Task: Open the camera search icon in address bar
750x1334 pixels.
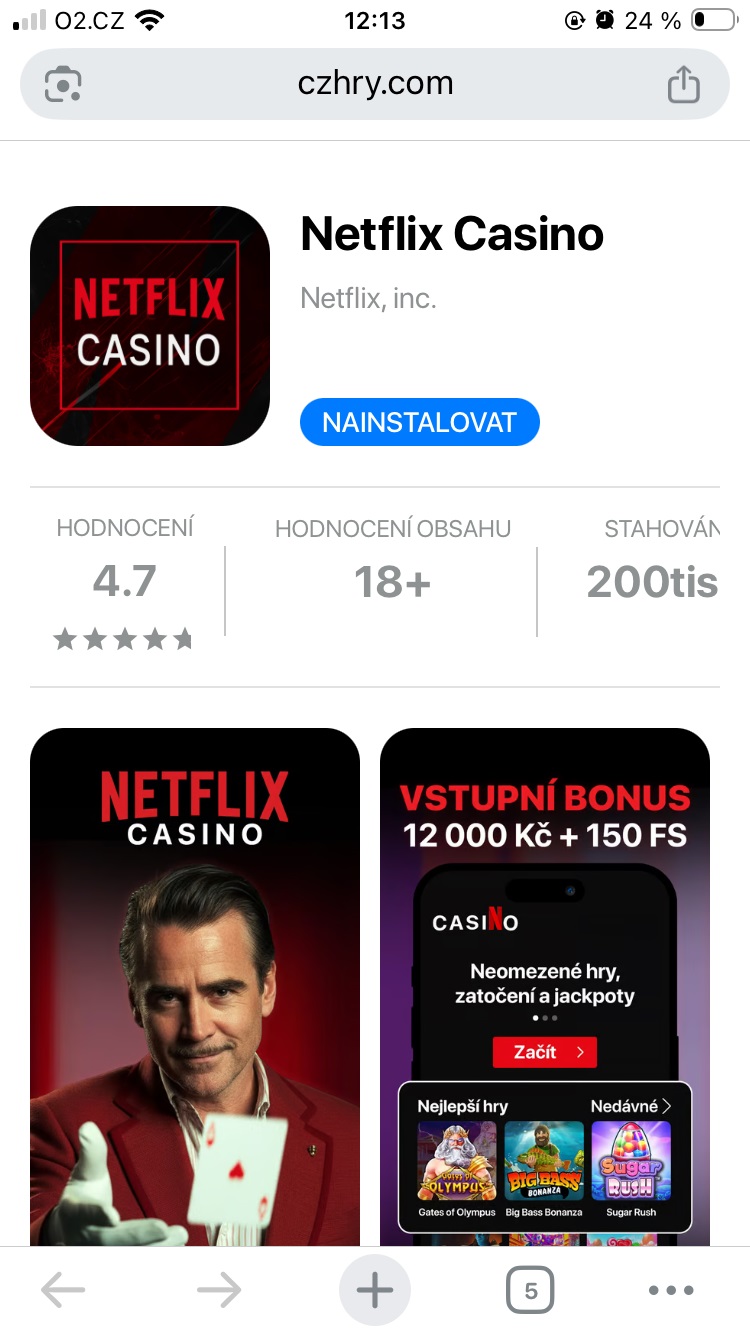Action: 64,84
